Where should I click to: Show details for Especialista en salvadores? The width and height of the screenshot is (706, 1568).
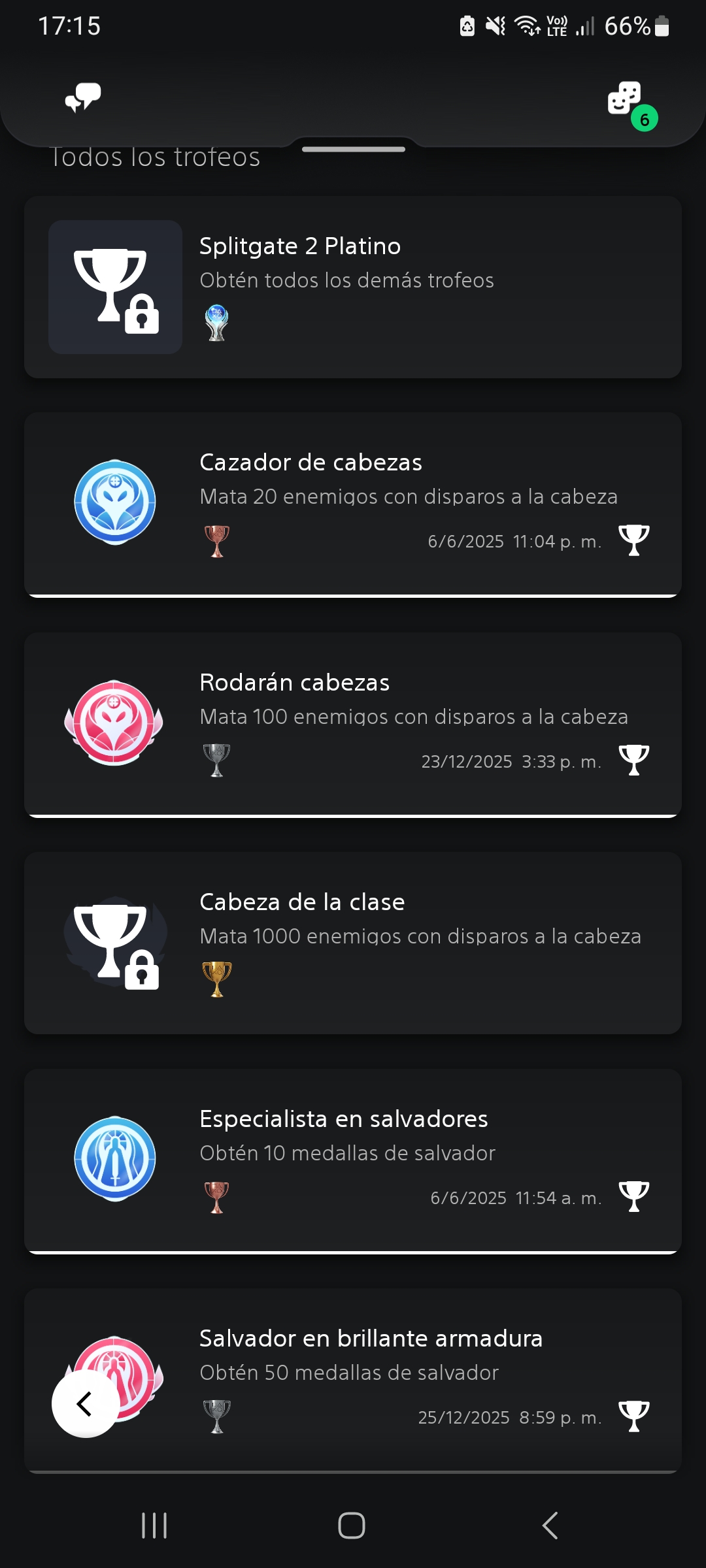pos(353,1160)
